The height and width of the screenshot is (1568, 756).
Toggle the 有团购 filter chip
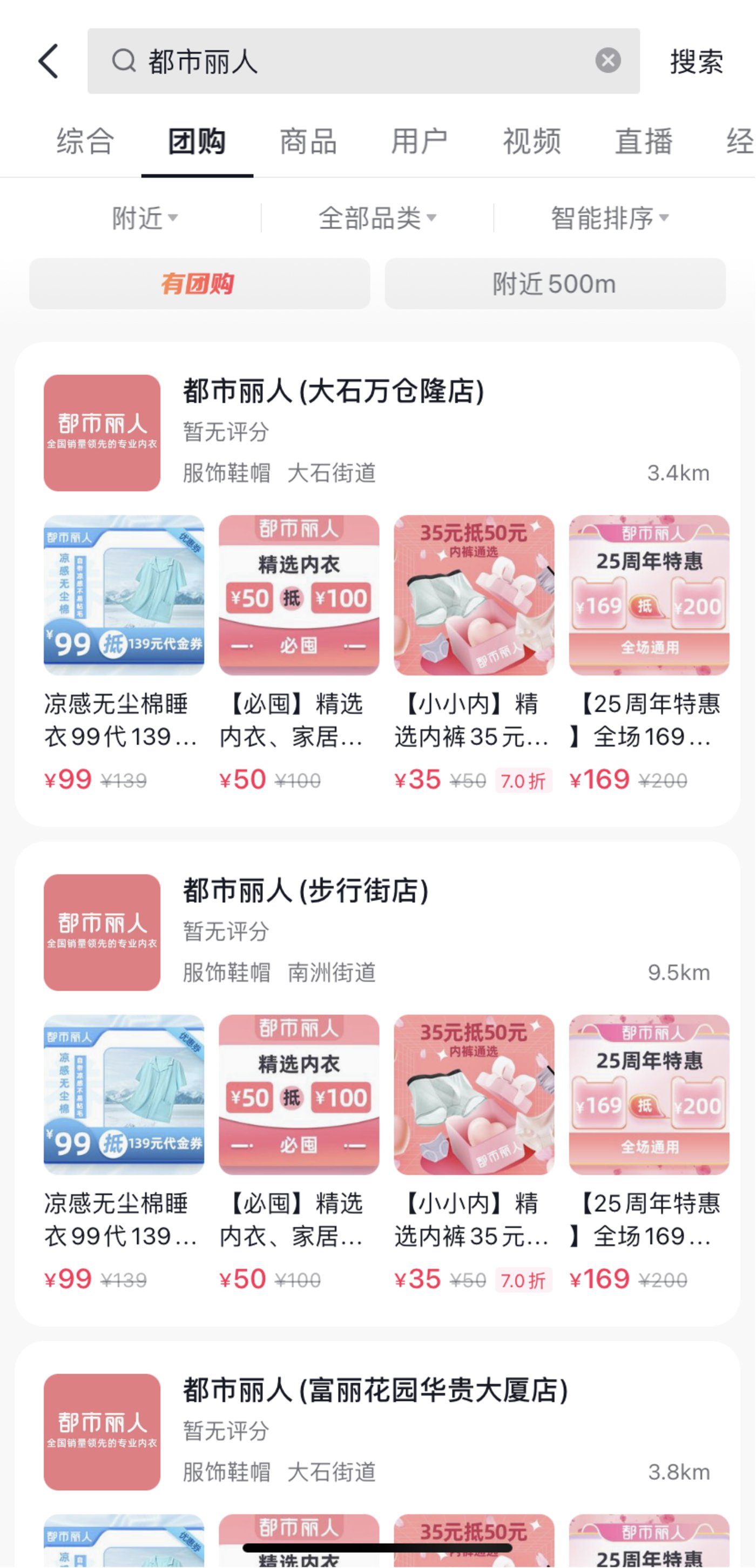pyautogui.click(x=199, y=283)
